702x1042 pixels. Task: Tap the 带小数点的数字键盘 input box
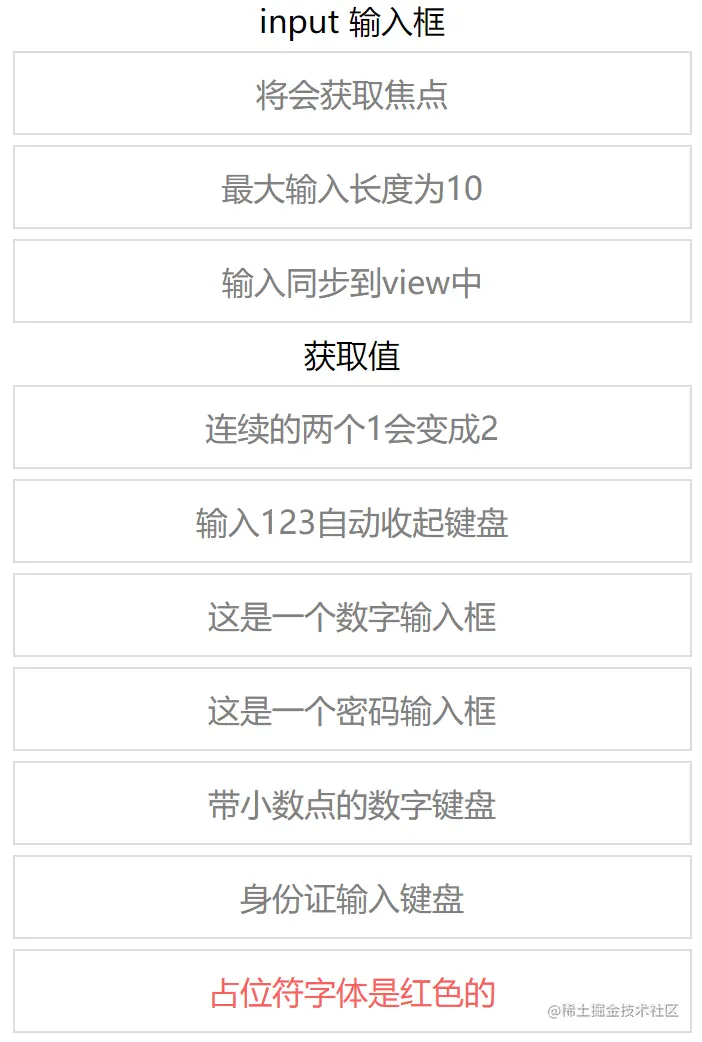coord(351,804)
